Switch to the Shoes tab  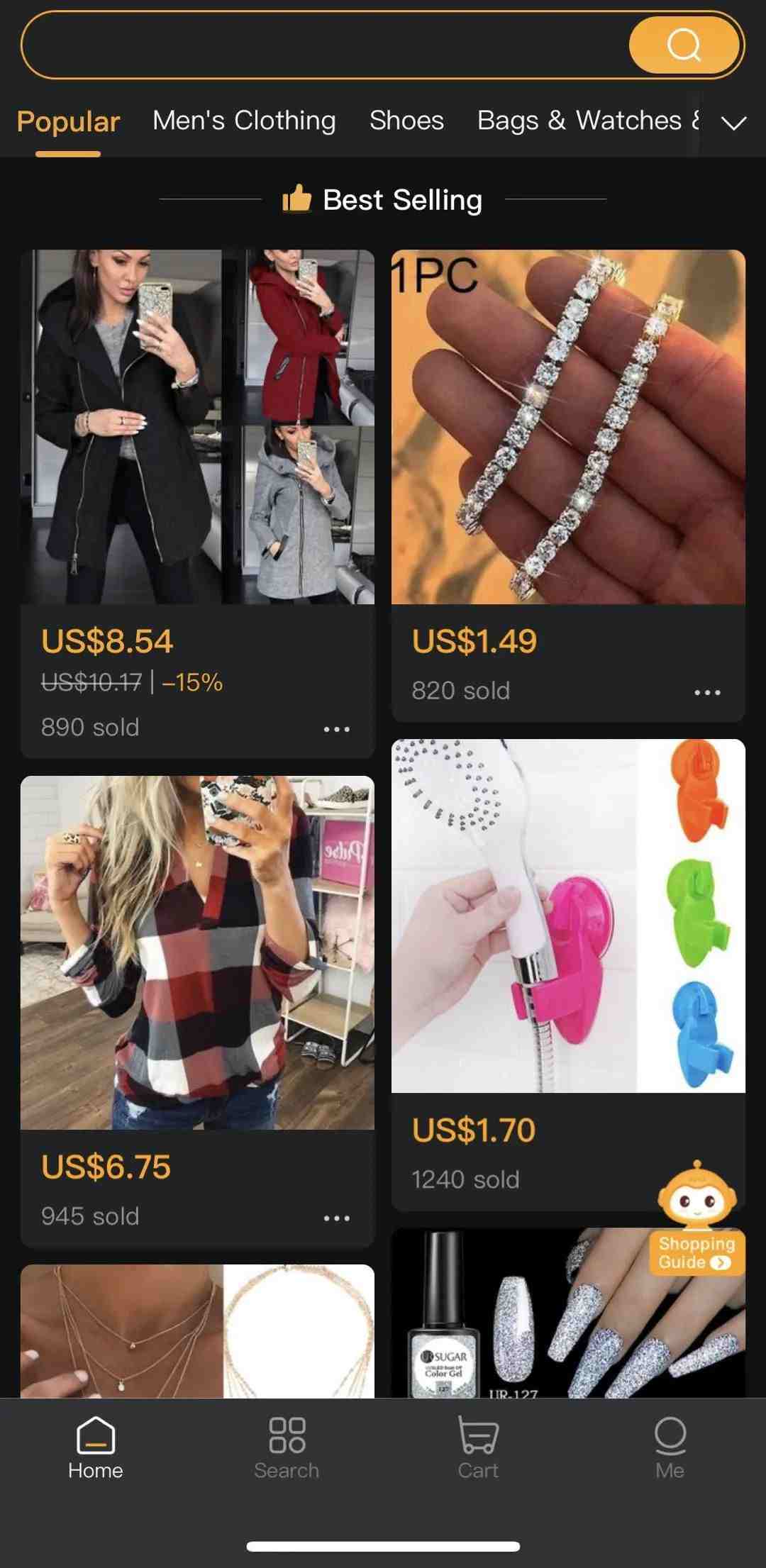[406, 121]
